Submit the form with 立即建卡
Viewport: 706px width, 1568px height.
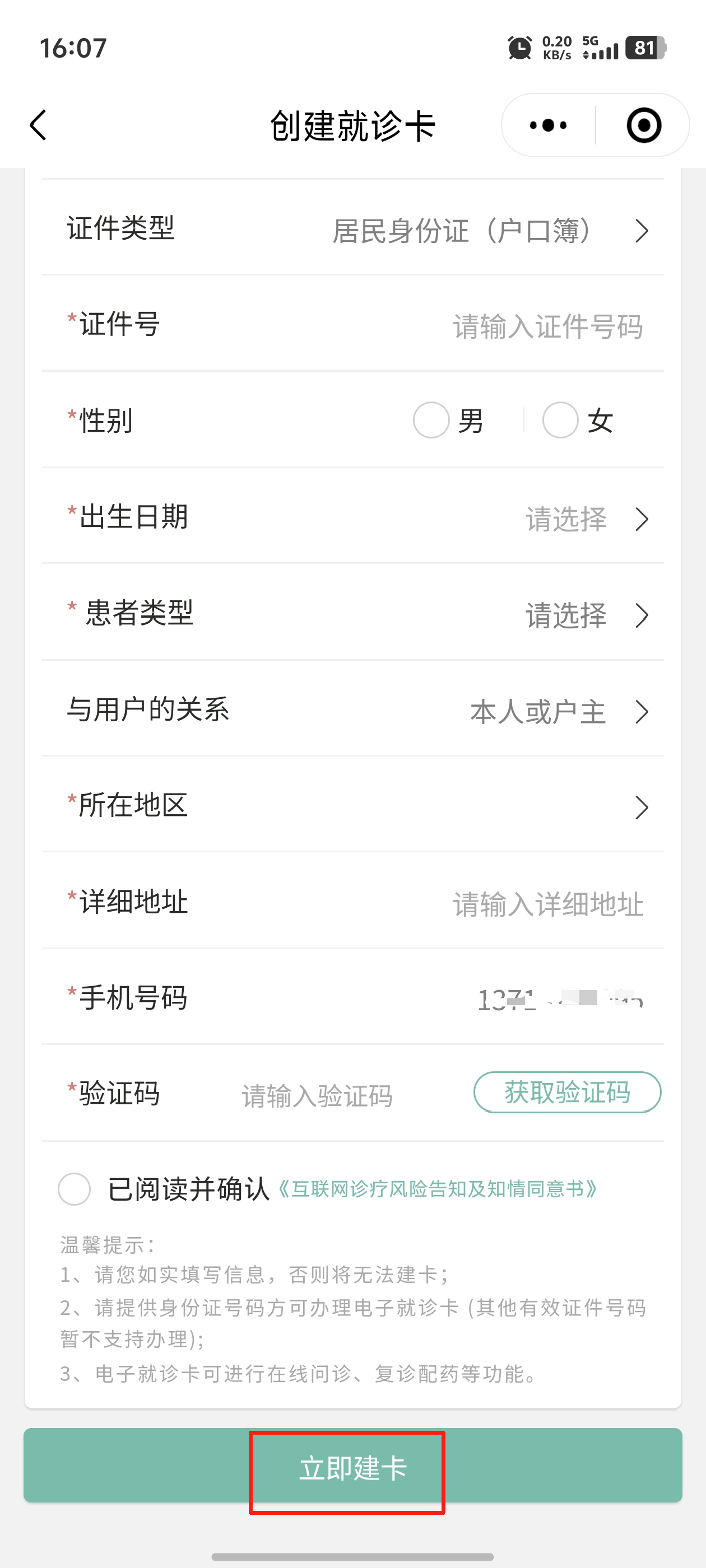pyautogui.click(x=352, y=1468)
